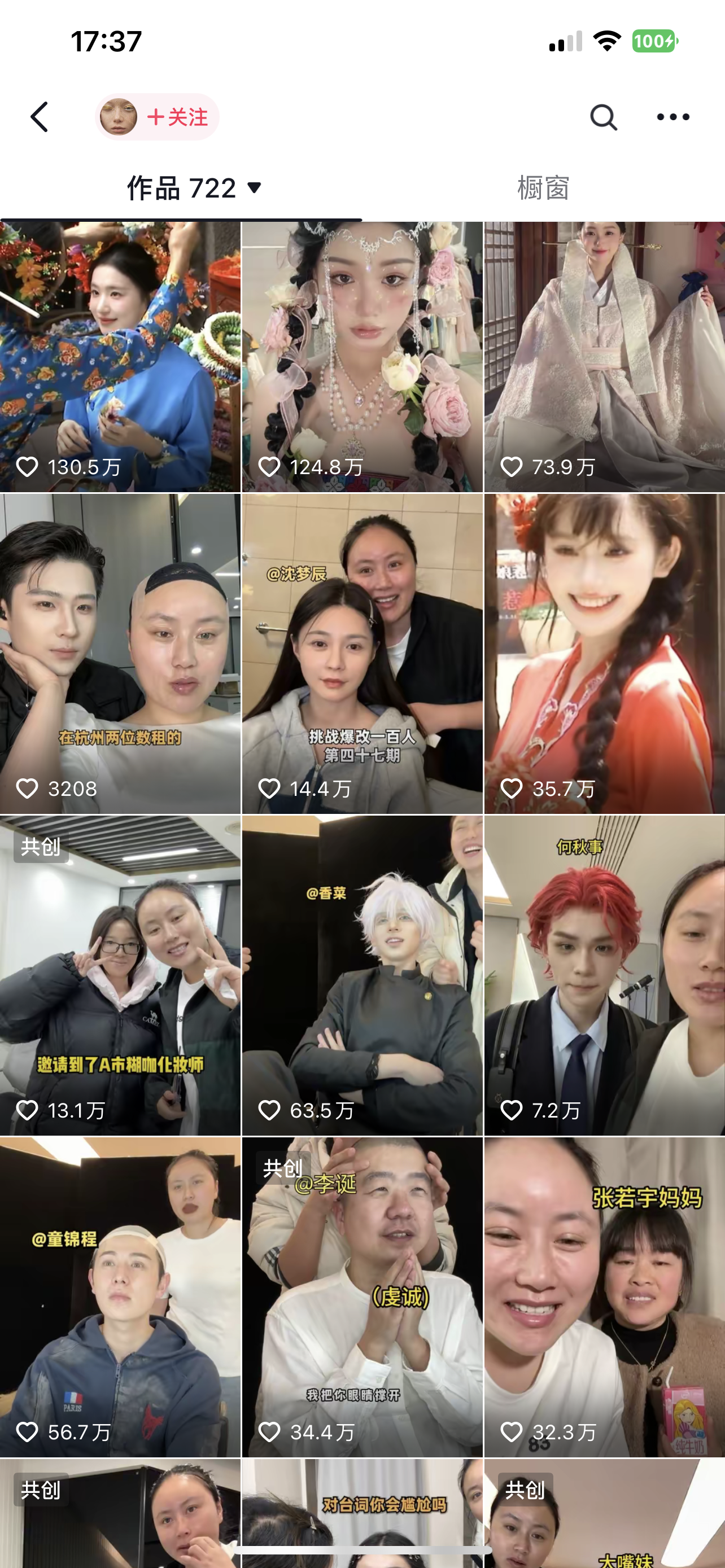Open the video with 73.9万 likes
The height and width of the screenshot is (1568, 725).
[604, 356]
